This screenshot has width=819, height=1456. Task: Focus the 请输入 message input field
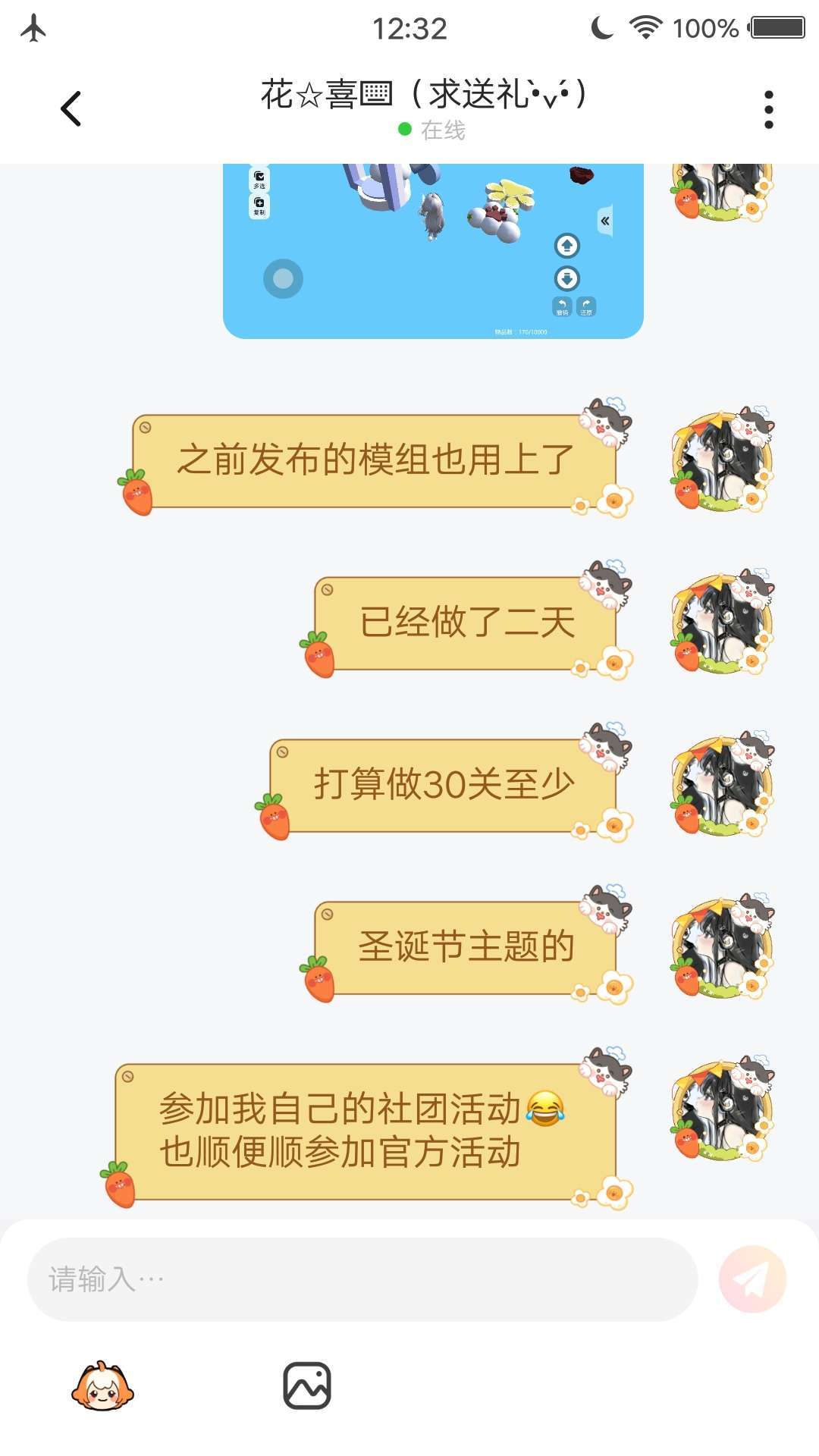pyautogui.click(x=362, y=1279)
